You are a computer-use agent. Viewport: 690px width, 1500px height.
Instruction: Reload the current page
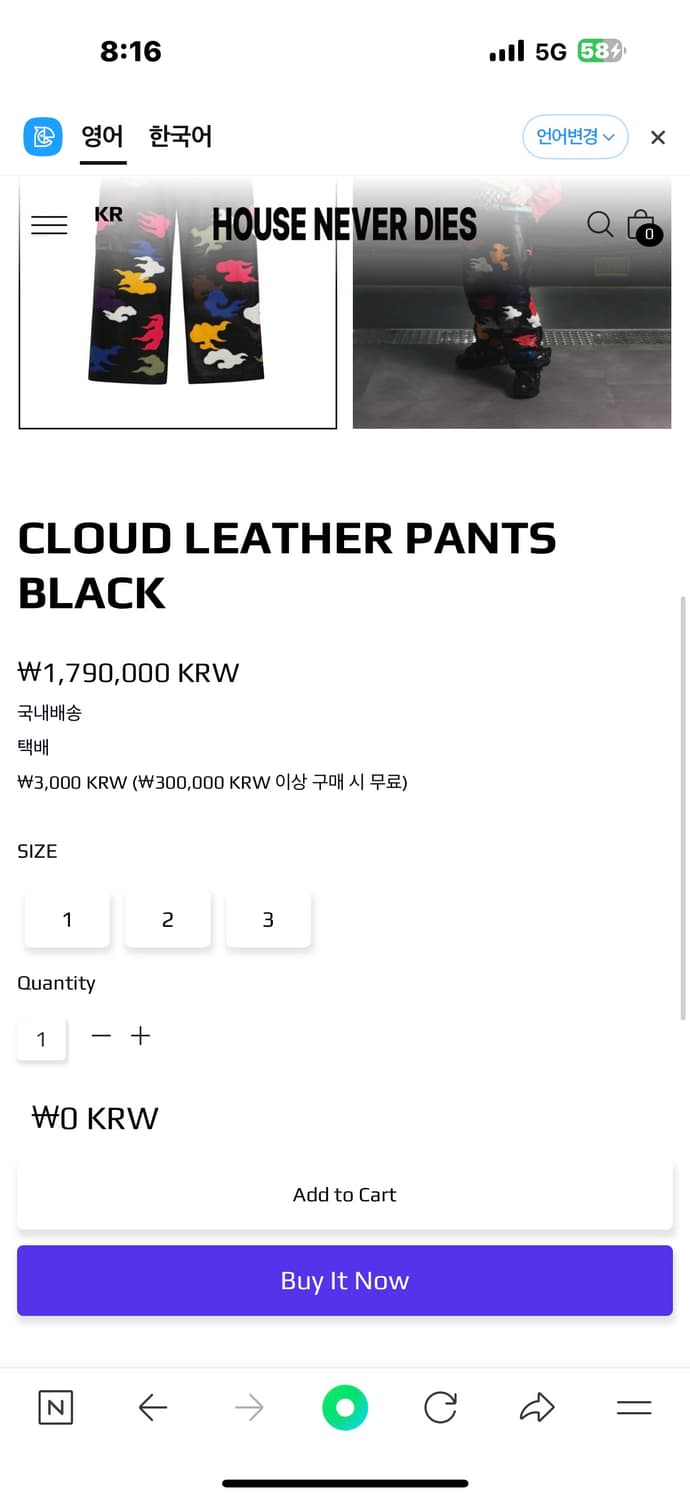pos(440,1408)
